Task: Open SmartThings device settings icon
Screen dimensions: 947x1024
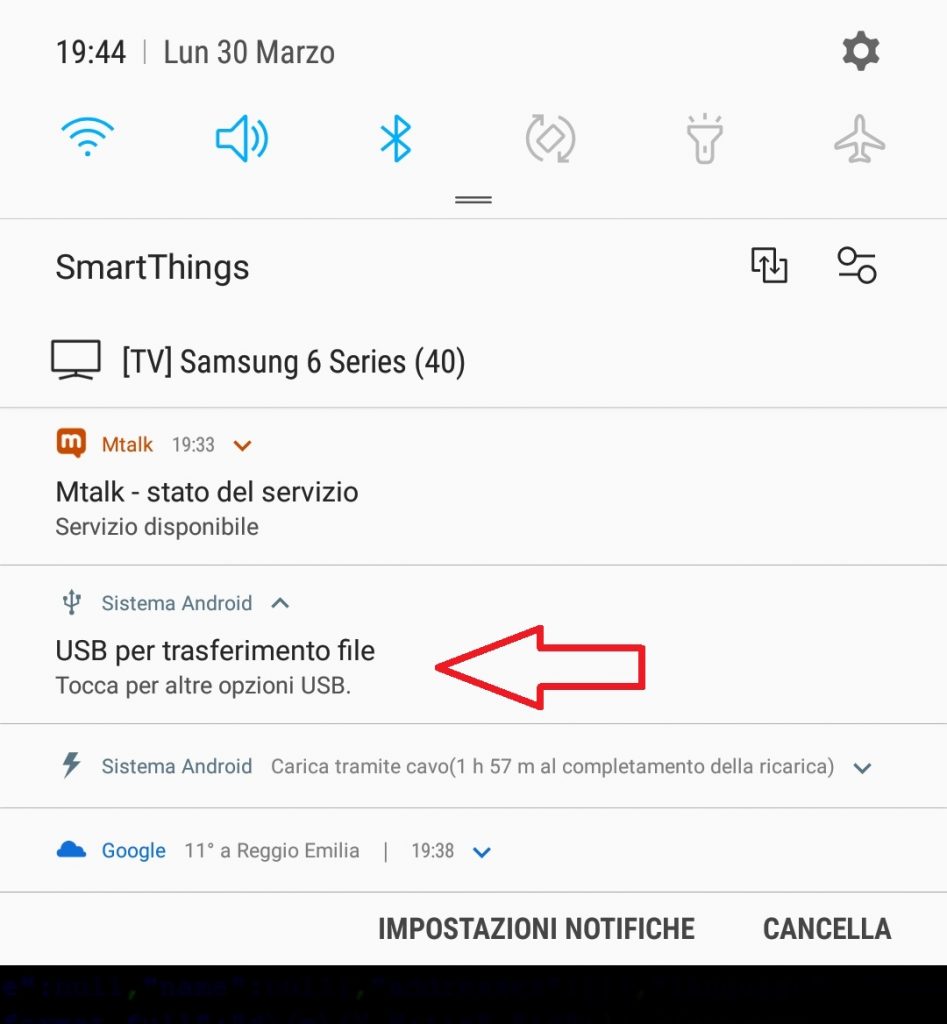Action: [x=856, y=265]
